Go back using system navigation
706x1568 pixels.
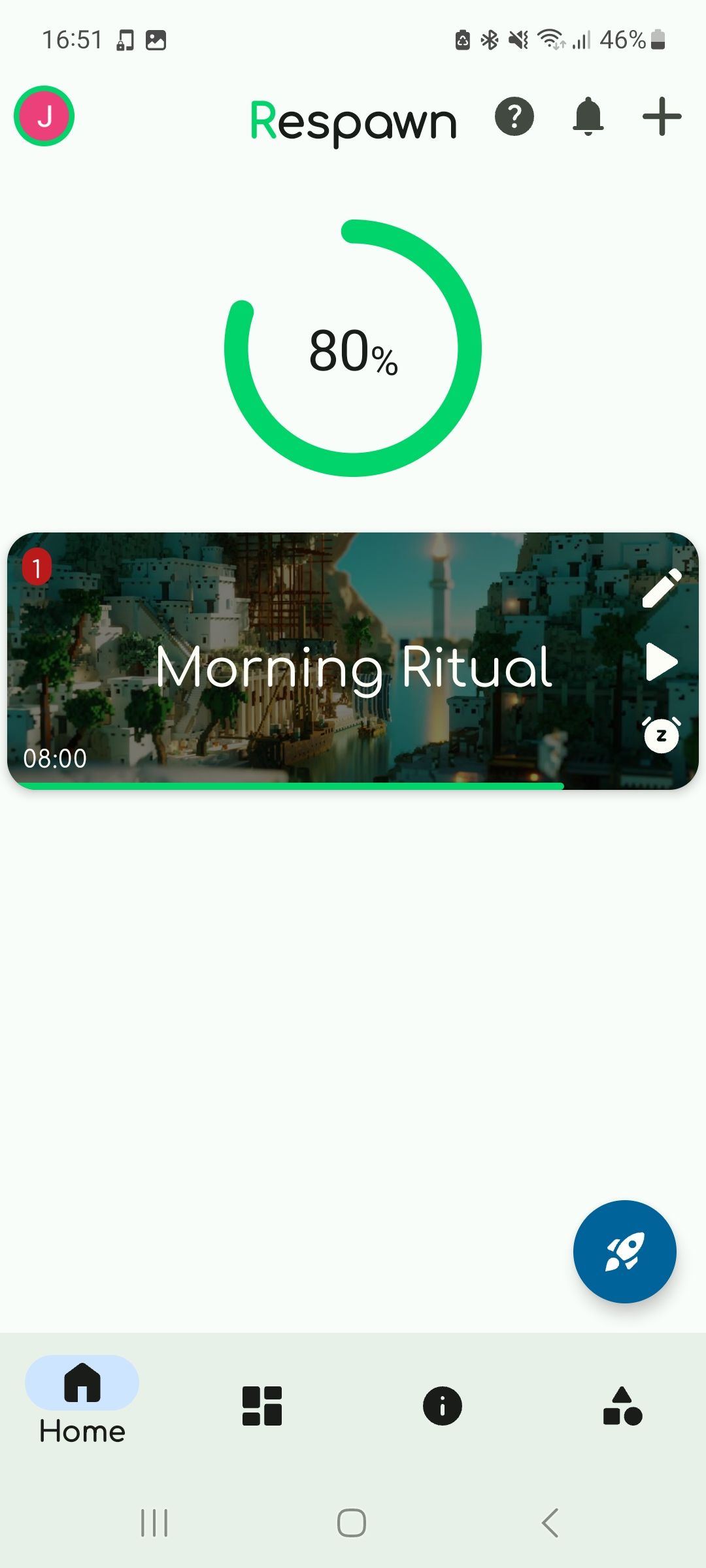(x=550, y=1523)
